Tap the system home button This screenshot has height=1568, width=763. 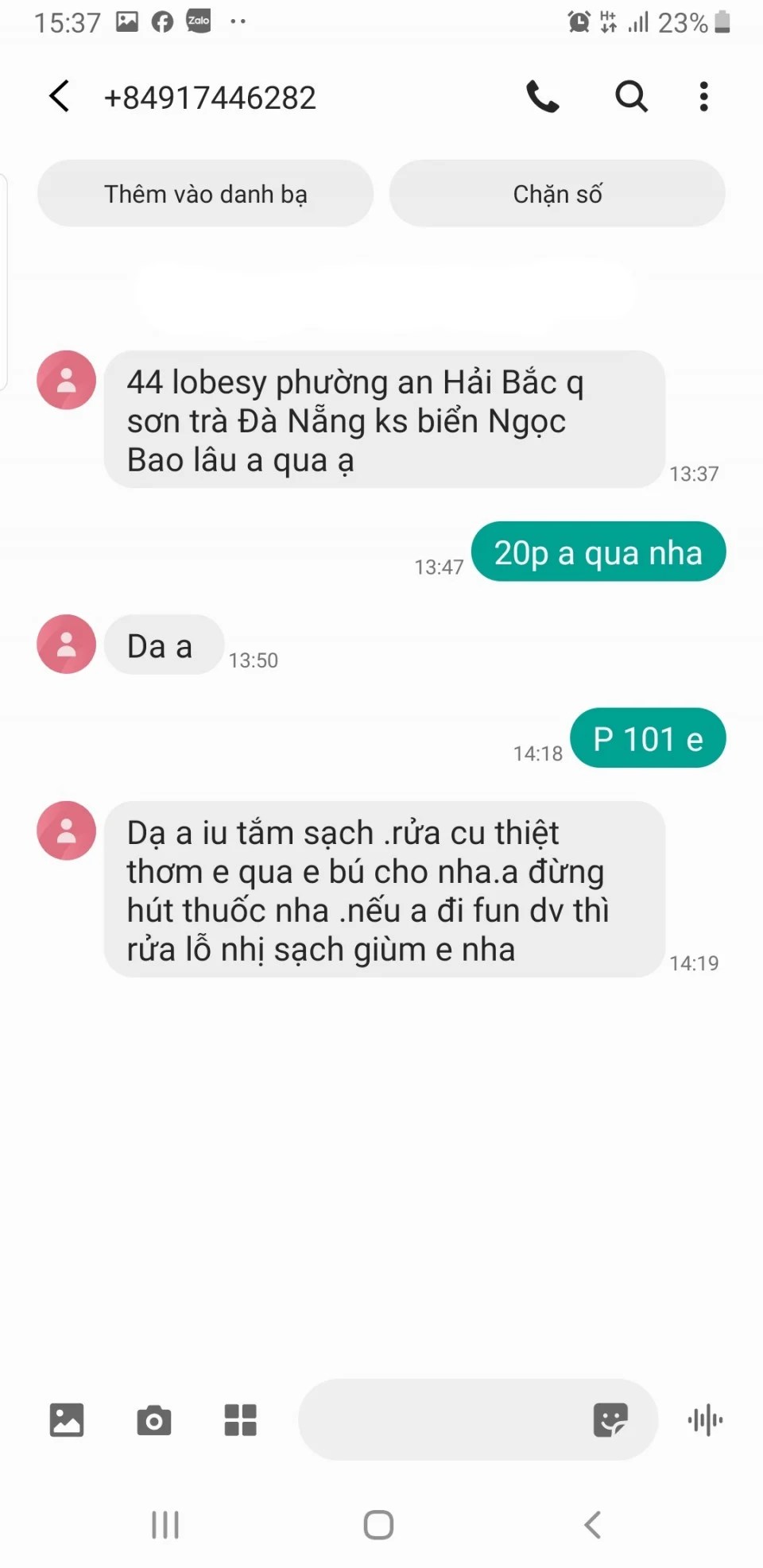(378, 1525)
